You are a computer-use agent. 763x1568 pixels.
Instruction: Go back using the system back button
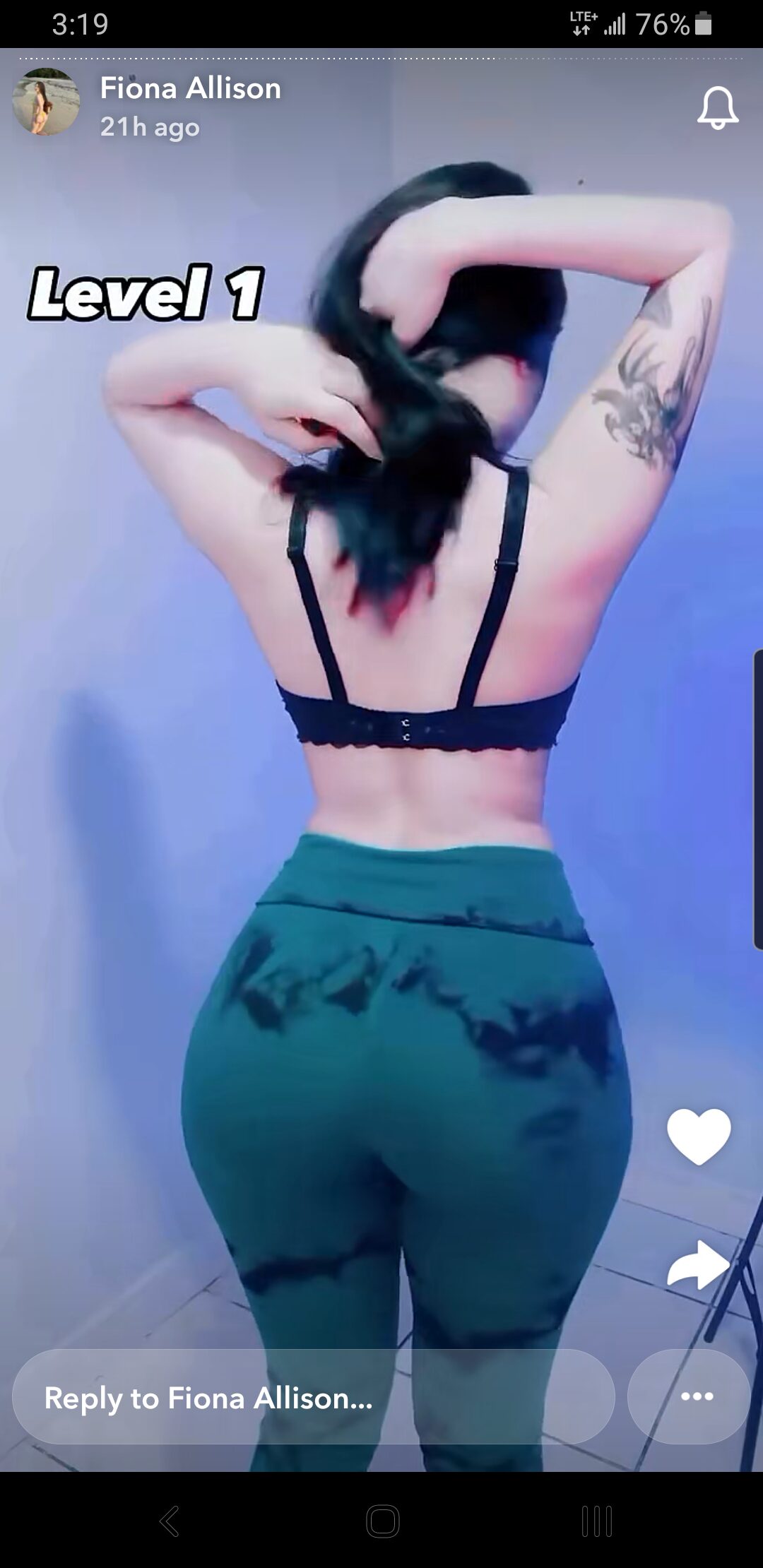coord(170,1521)
